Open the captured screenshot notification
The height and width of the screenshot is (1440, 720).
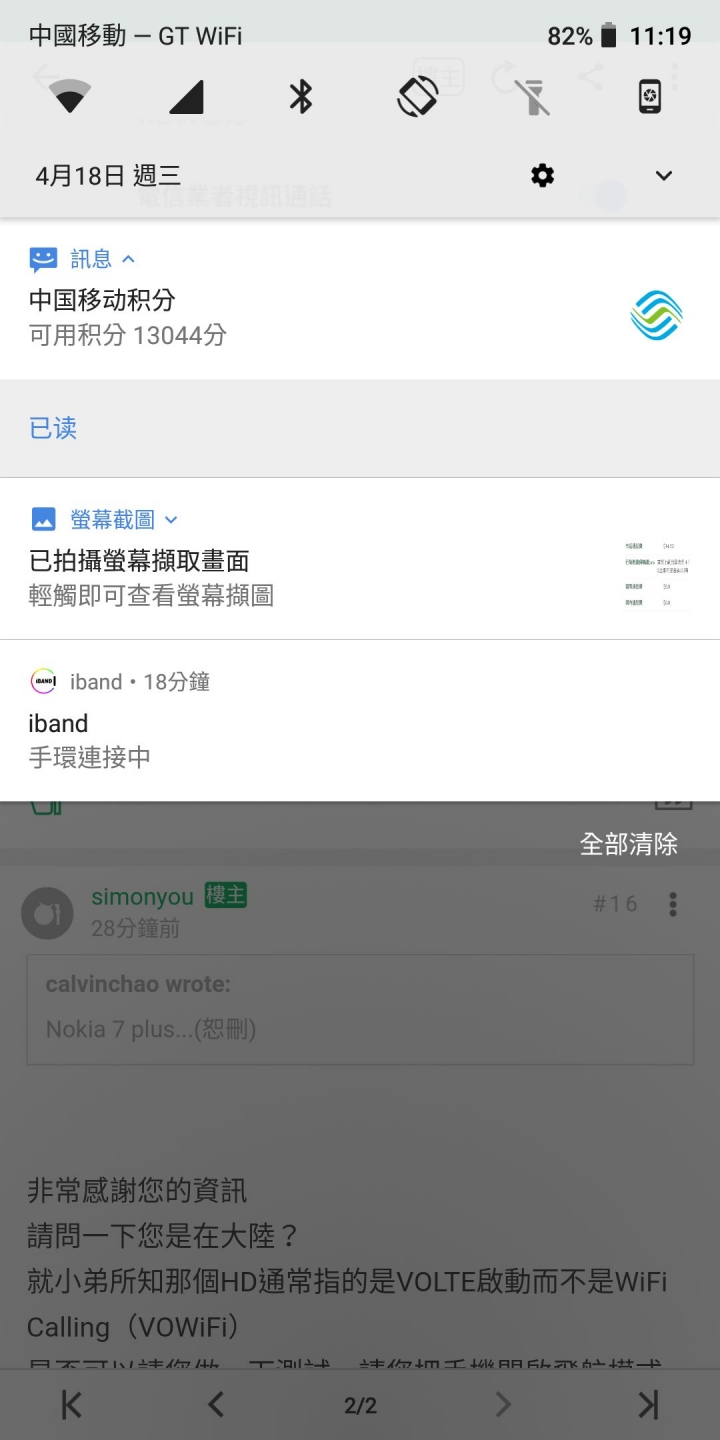point(300,578)
